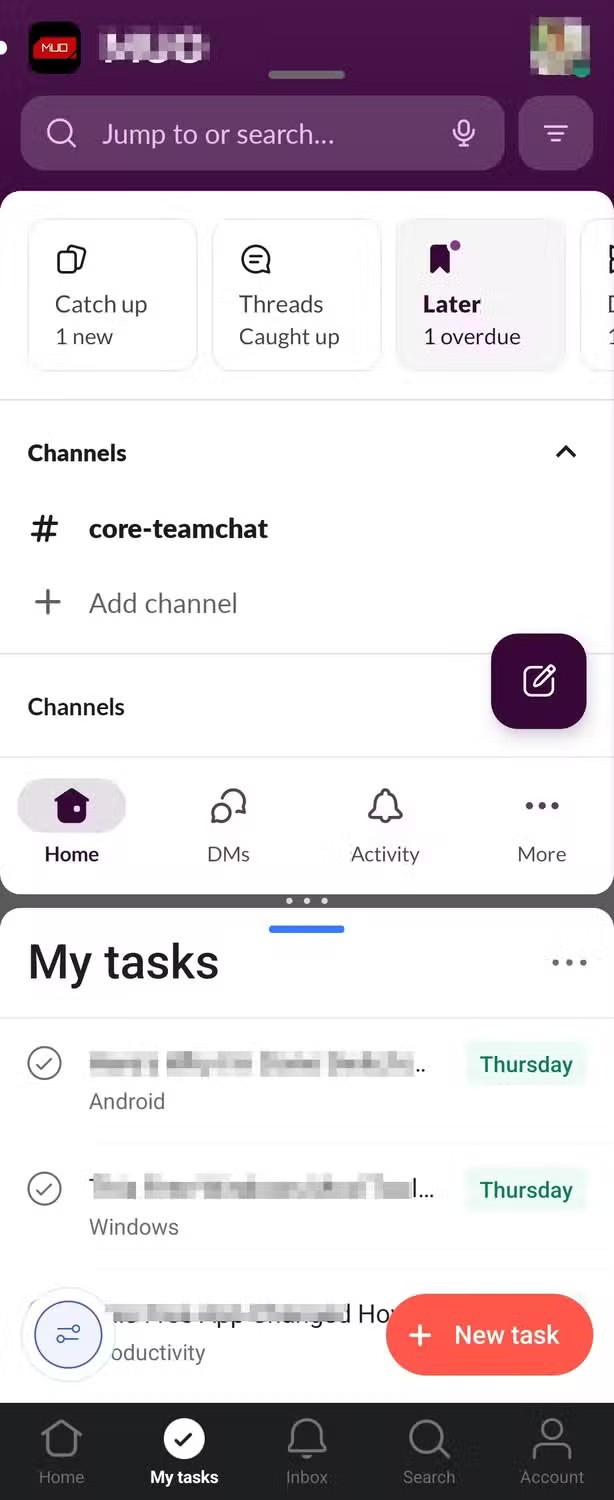Collapse the Channels section chevron

[x=565, y=452]
